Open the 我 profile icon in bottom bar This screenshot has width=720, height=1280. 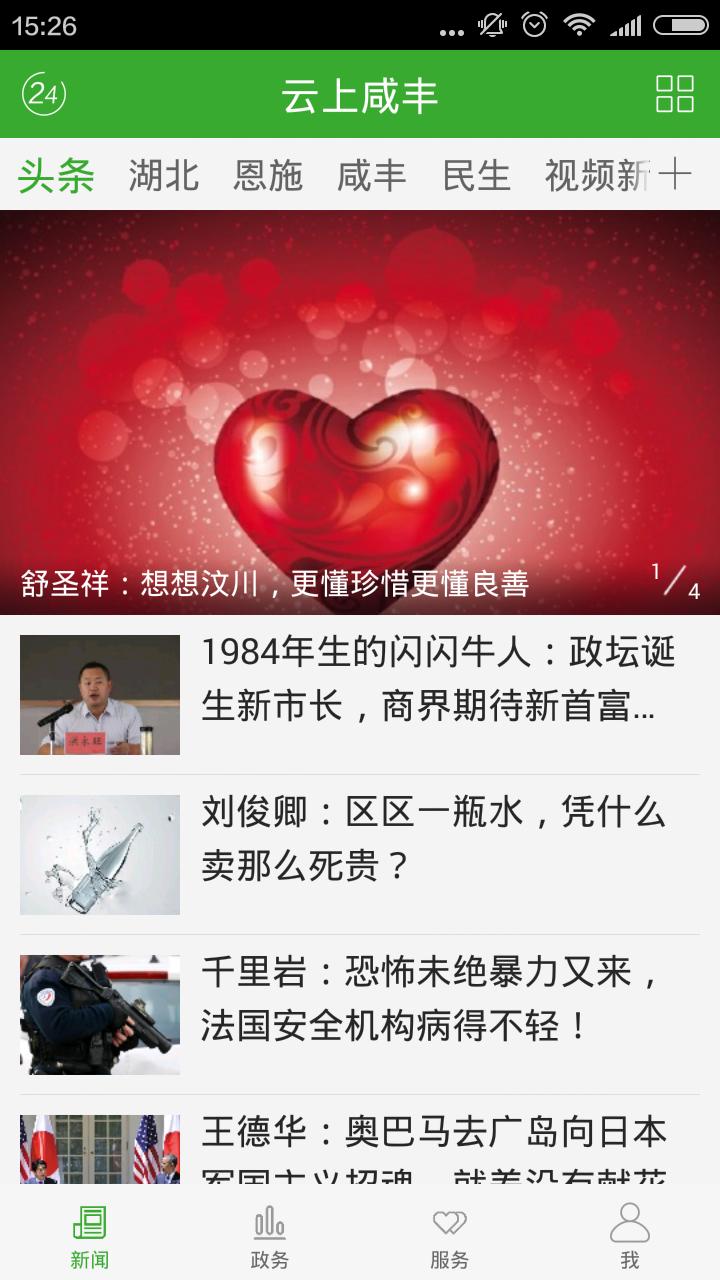pos(629,1230)
